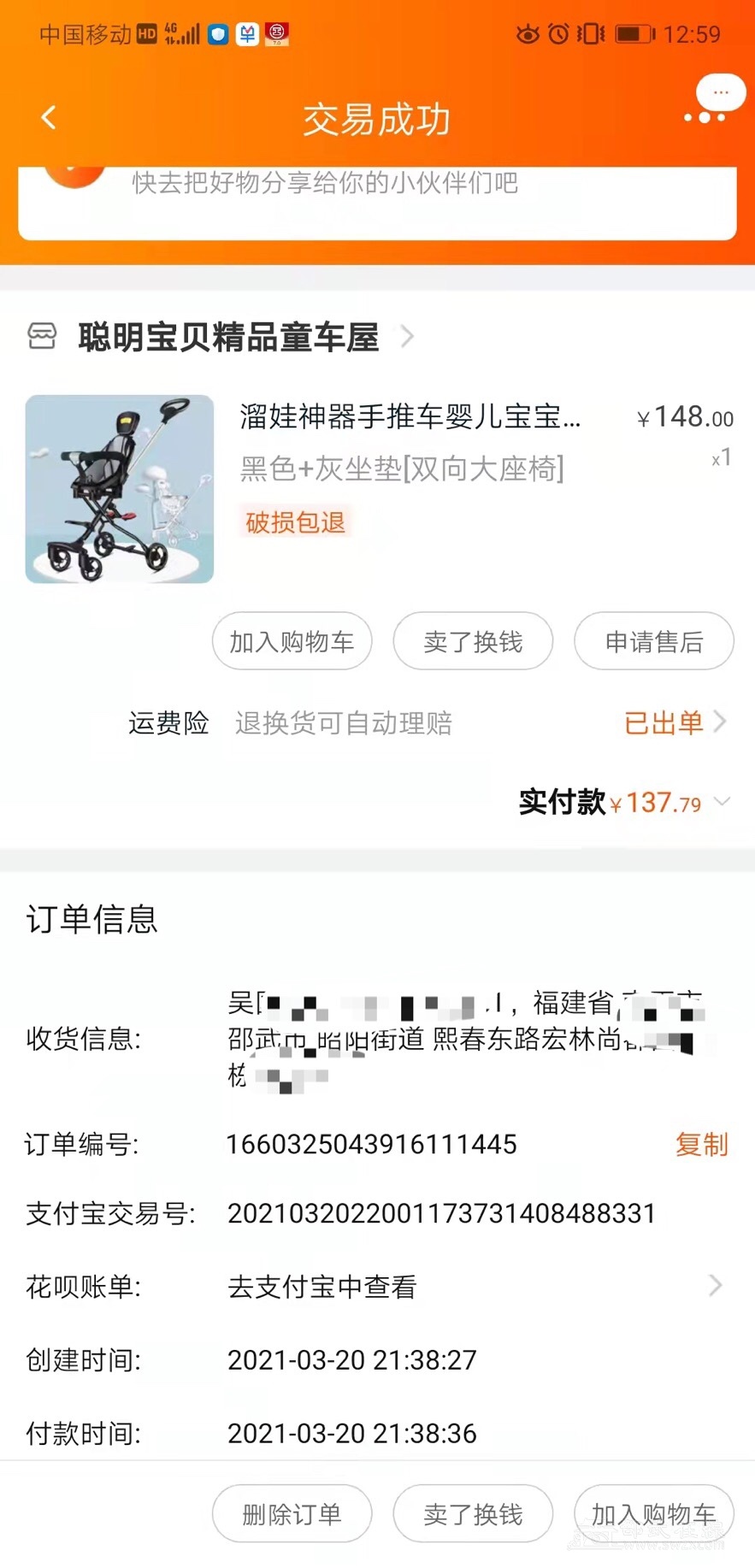Go back using the top-left arrow
The image size is (755, 1568).
coord(49,118)
